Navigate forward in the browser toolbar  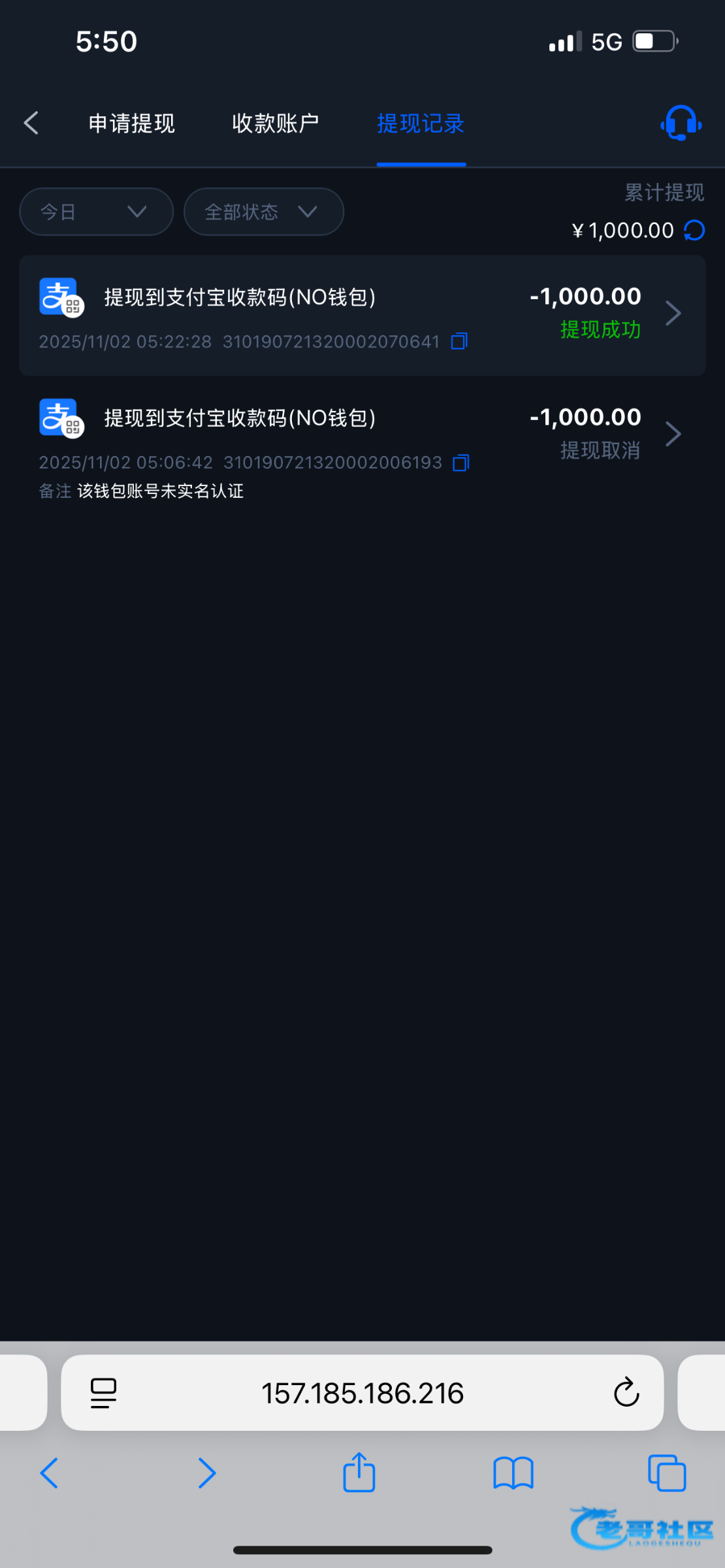click(206, 1473)
